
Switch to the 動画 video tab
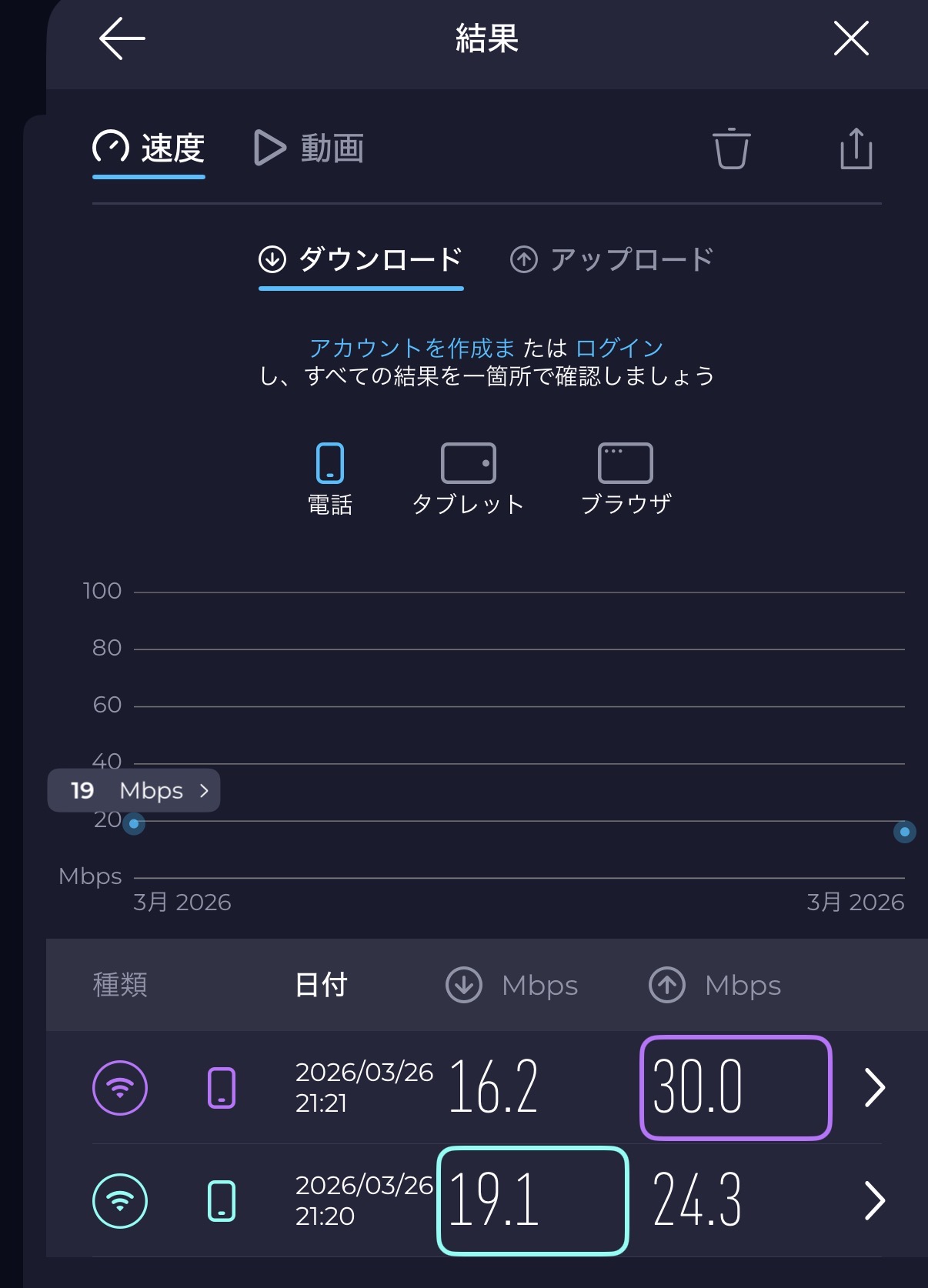pos(309,148)
